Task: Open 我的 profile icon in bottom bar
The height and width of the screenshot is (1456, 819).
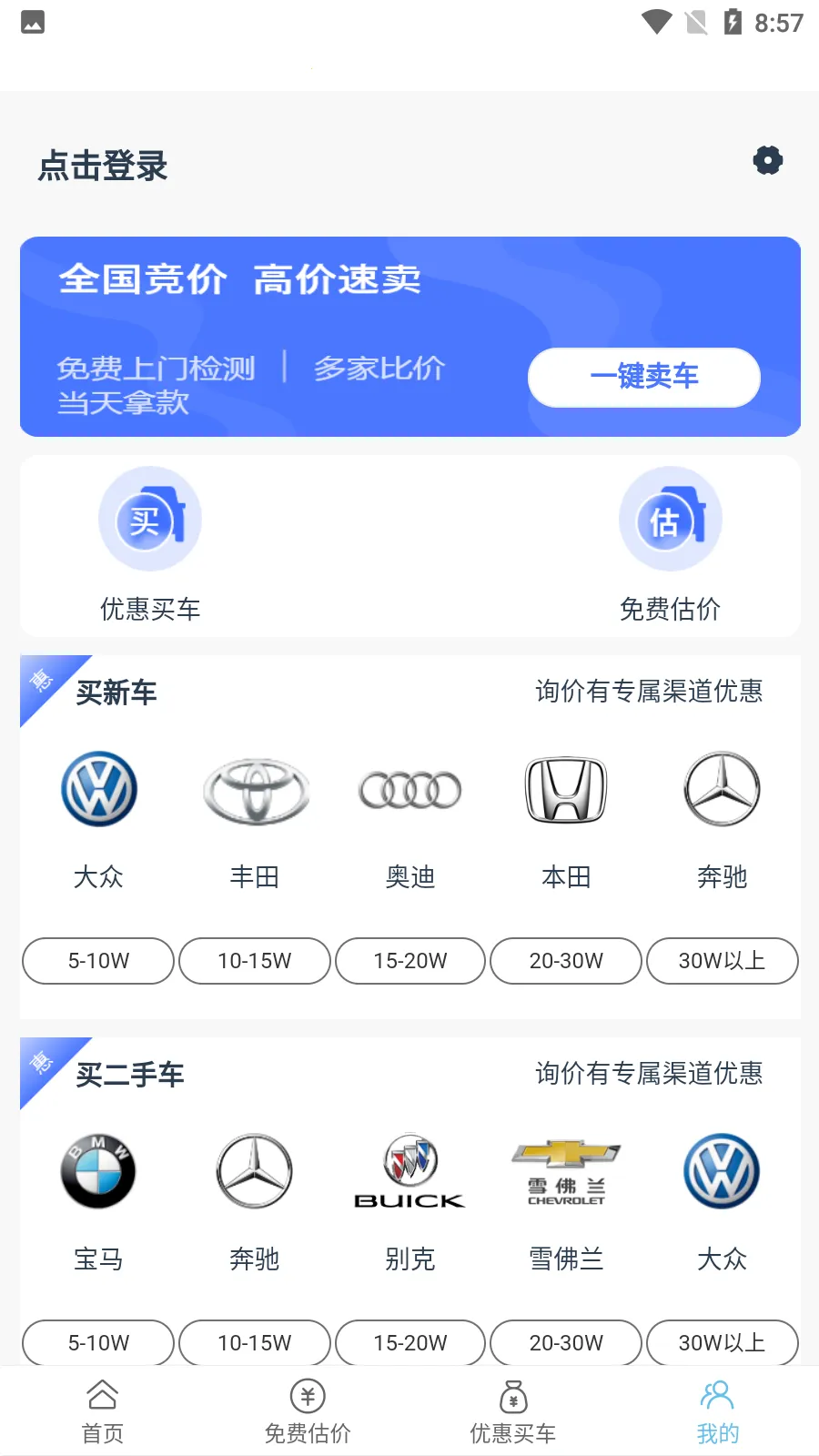Action: [x=717, y=1395]
